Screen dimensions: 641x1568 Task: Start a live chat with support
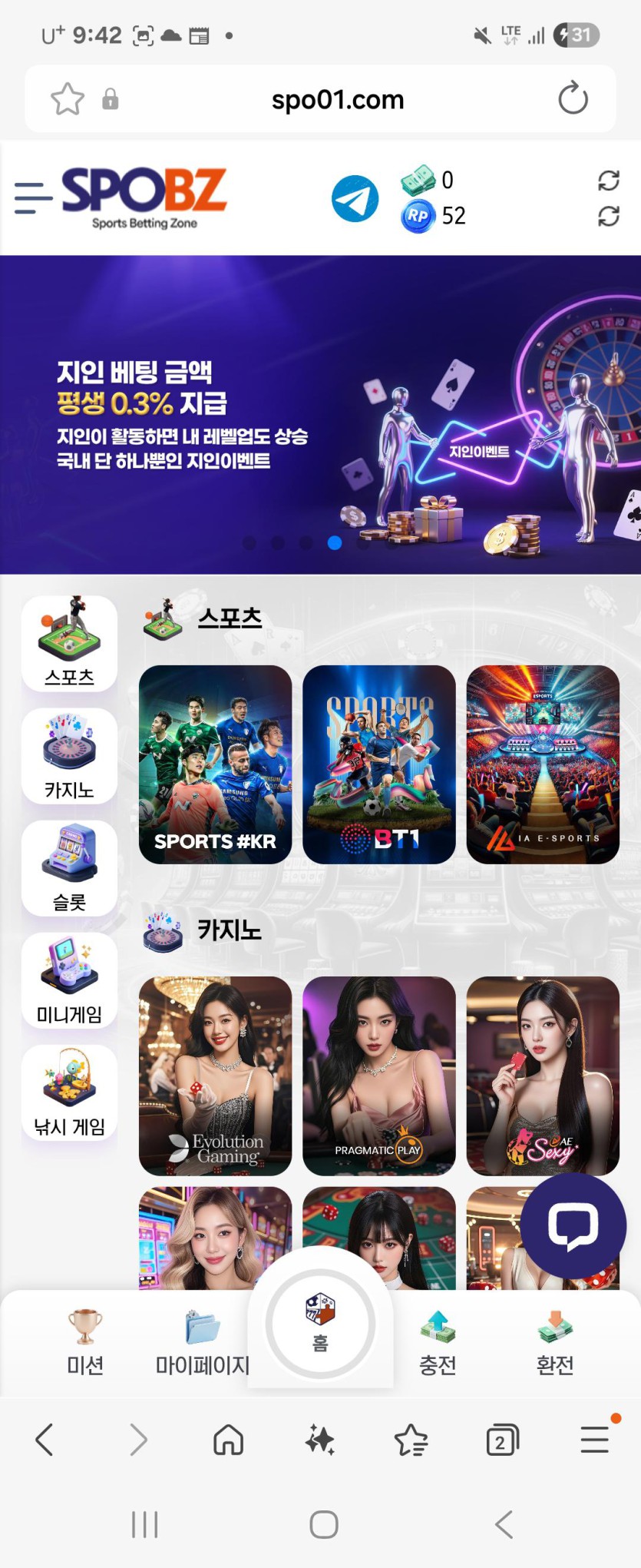[573, 1225]
